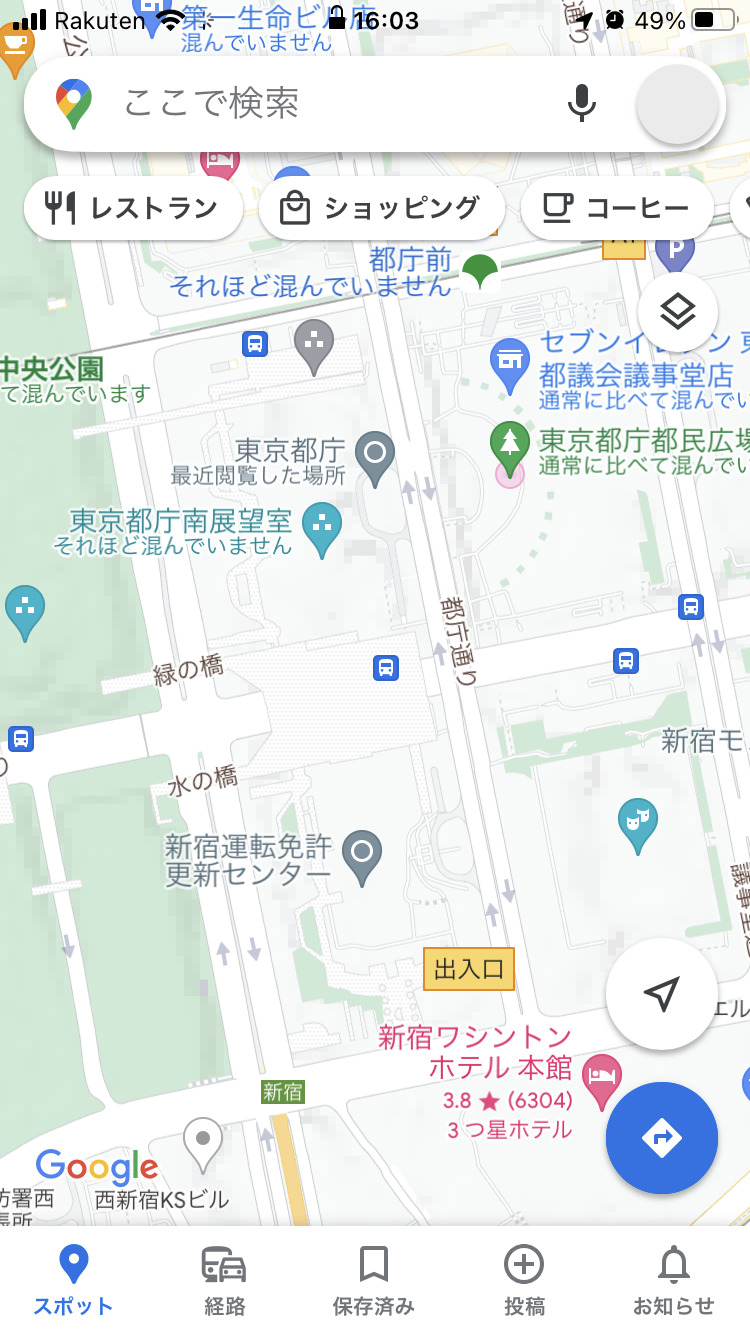
Task: Open the map layers button
Action: point(678,312)
